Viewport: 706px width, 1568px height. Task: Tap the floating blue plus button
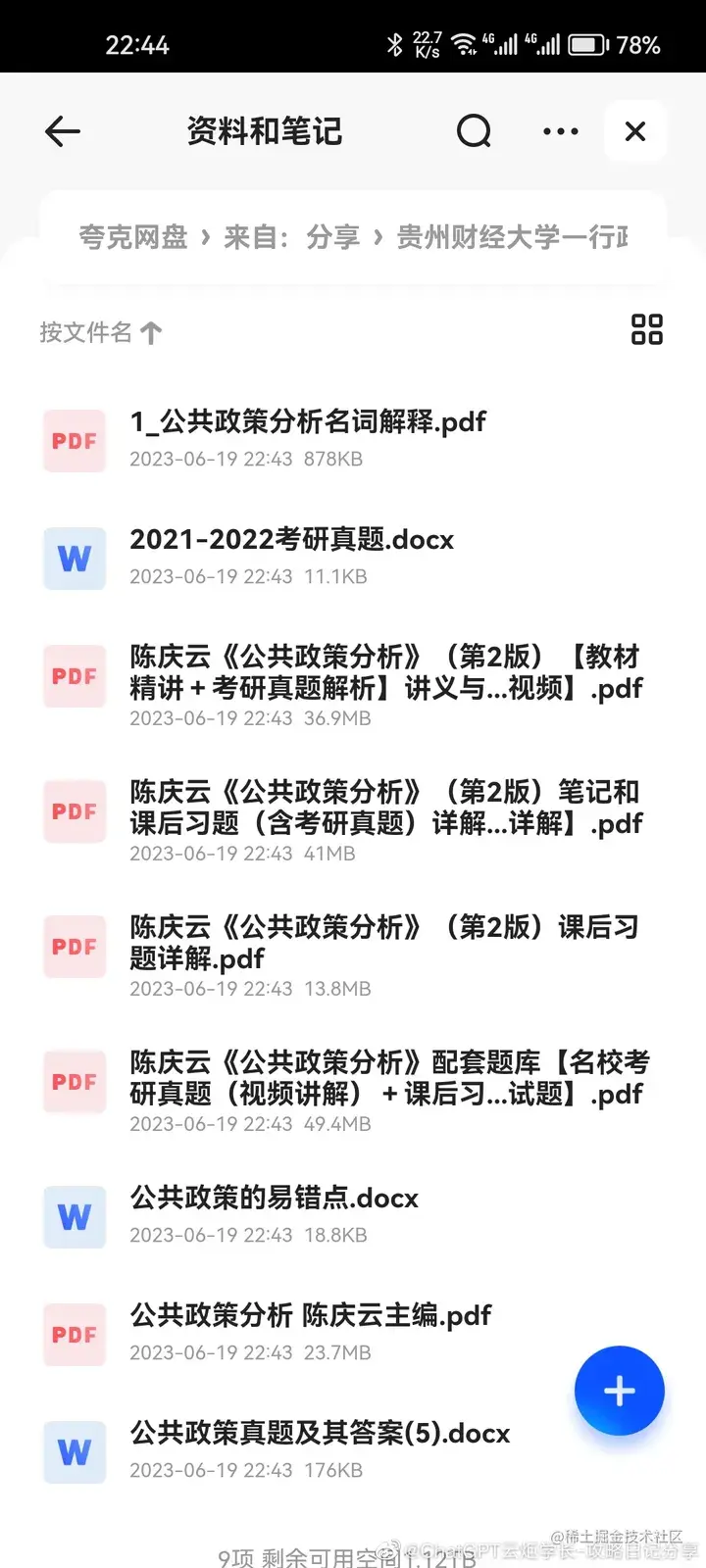click(619, 1391)
